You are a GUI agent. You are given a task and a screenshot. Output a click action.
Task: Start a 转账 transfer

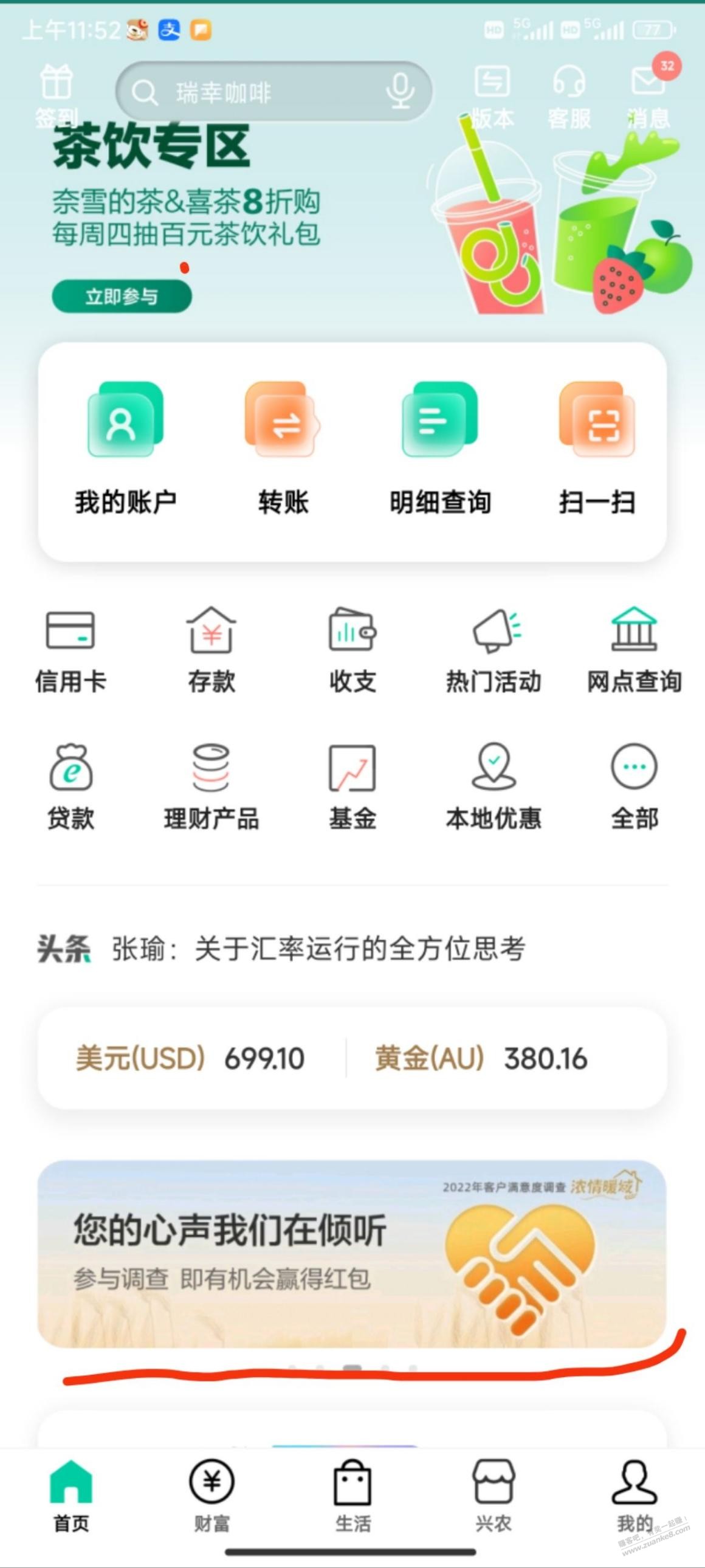283,447
